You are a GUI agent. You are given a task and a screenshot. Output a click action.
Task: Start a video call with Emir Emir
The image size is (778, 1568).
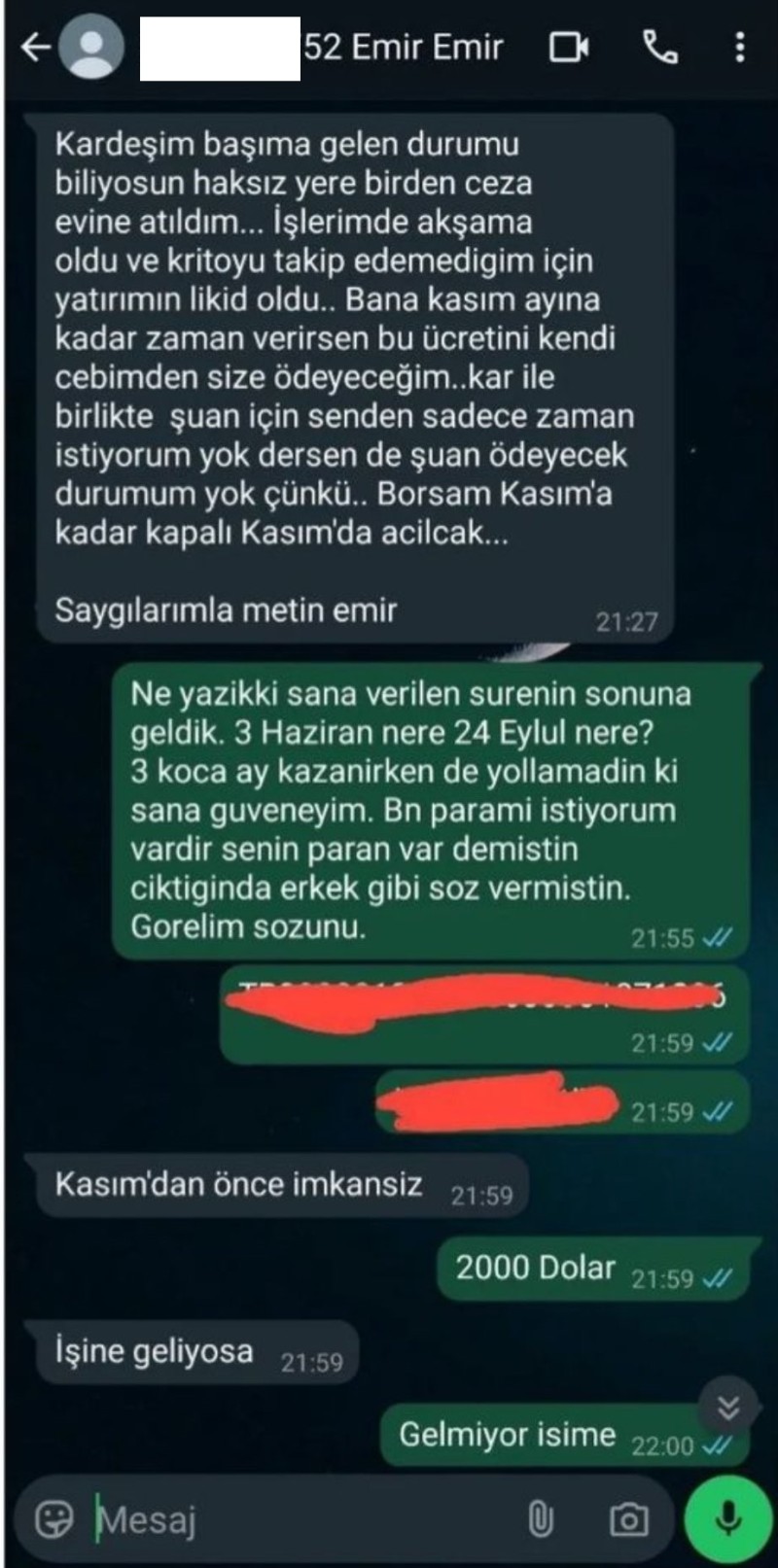[569, 47]
